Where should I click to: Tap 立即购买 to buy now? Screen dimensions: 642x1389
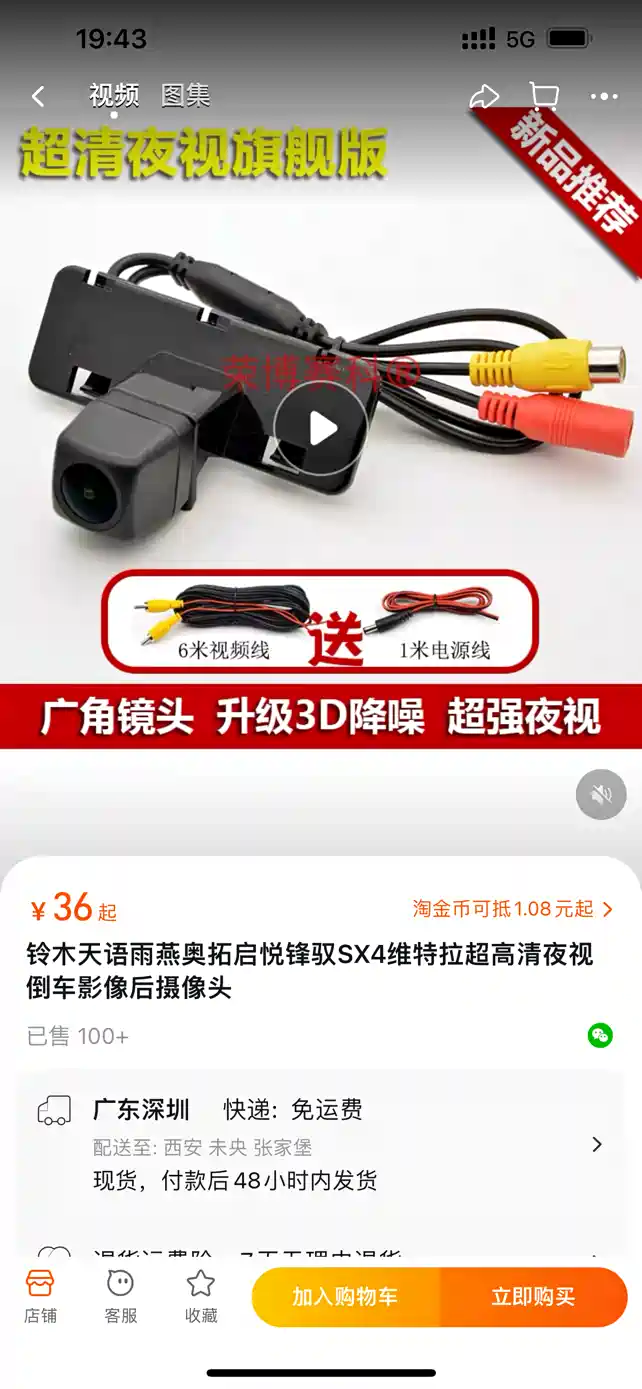533,1297
